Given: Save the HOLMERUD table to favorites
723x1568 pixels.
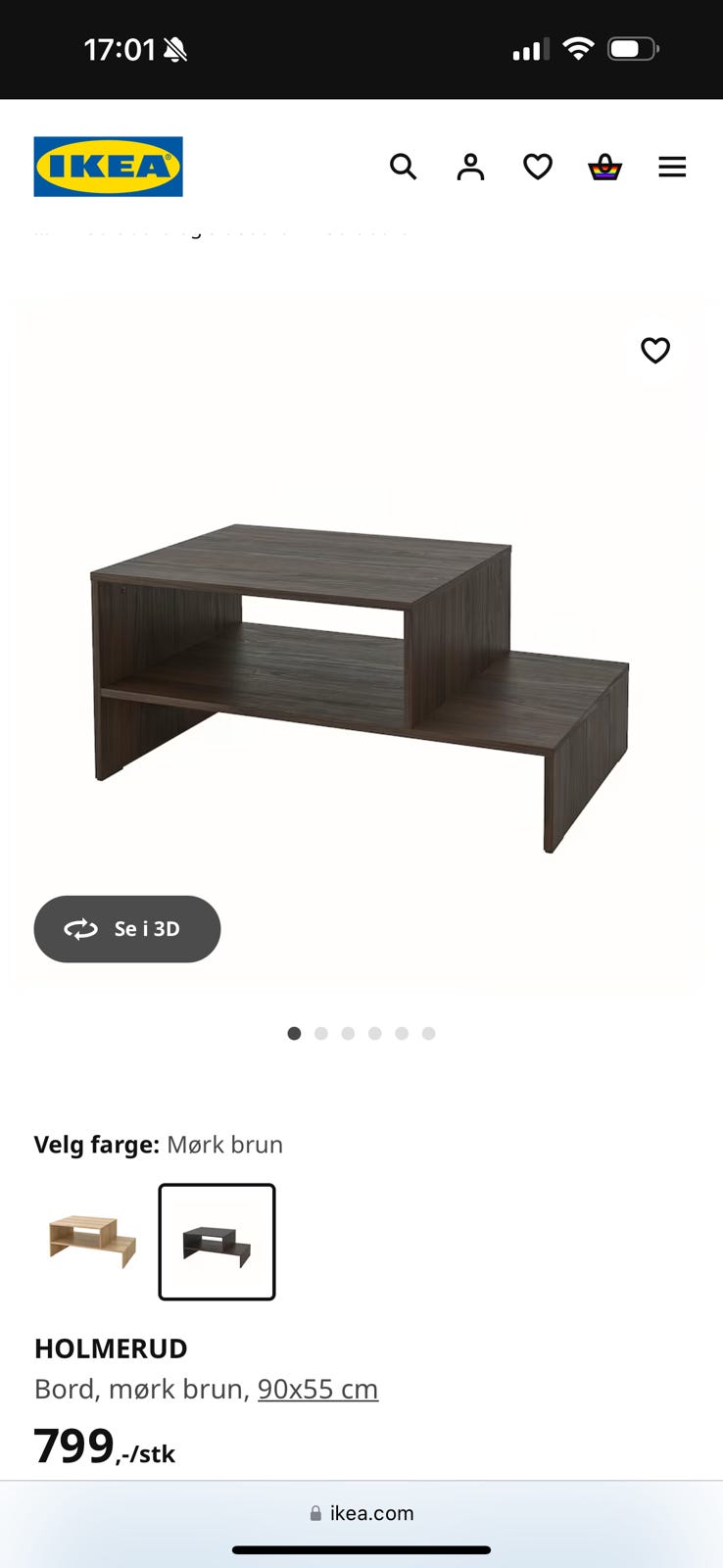Looking at the screenshot, I should [x=655, y=350].
